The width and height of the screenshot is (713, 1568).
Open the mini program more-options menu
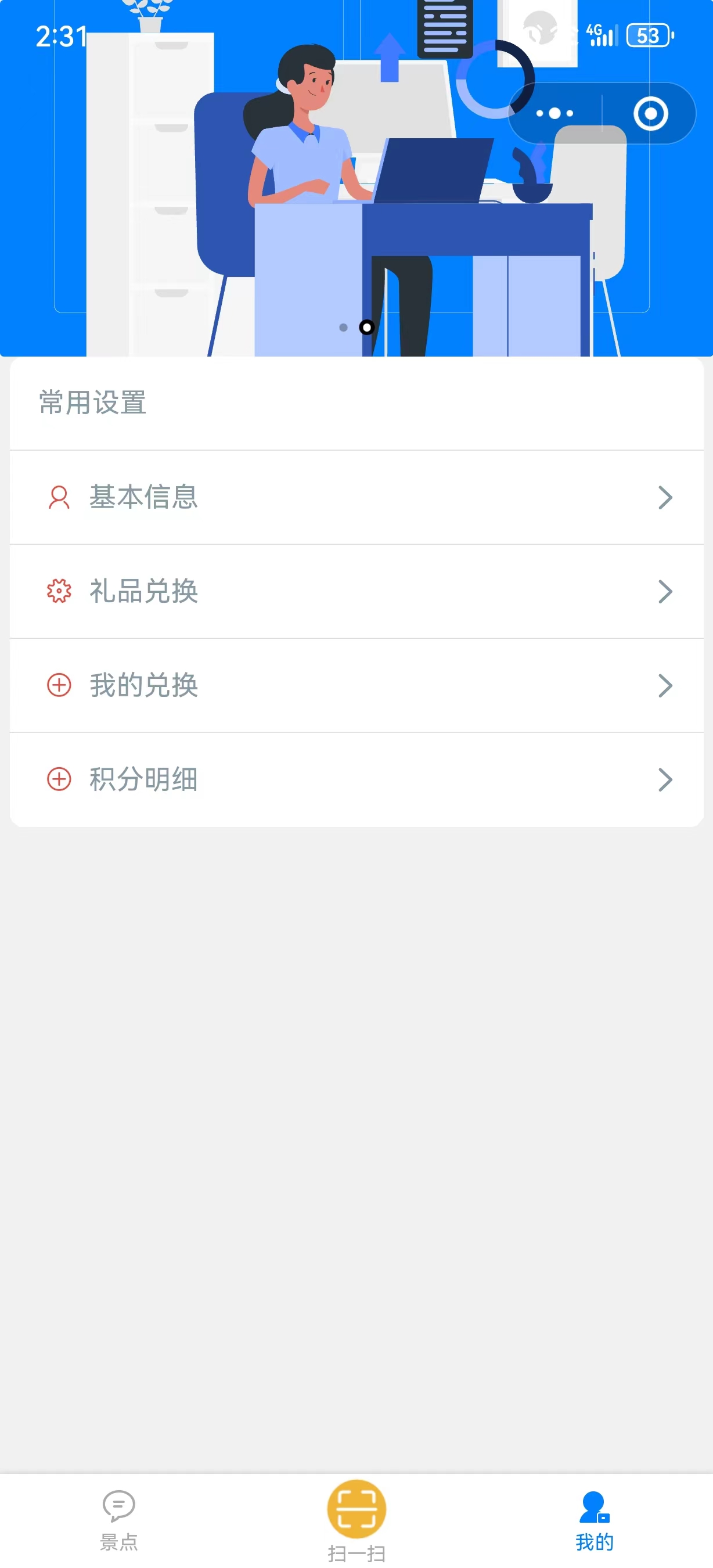tap(554, 113)
